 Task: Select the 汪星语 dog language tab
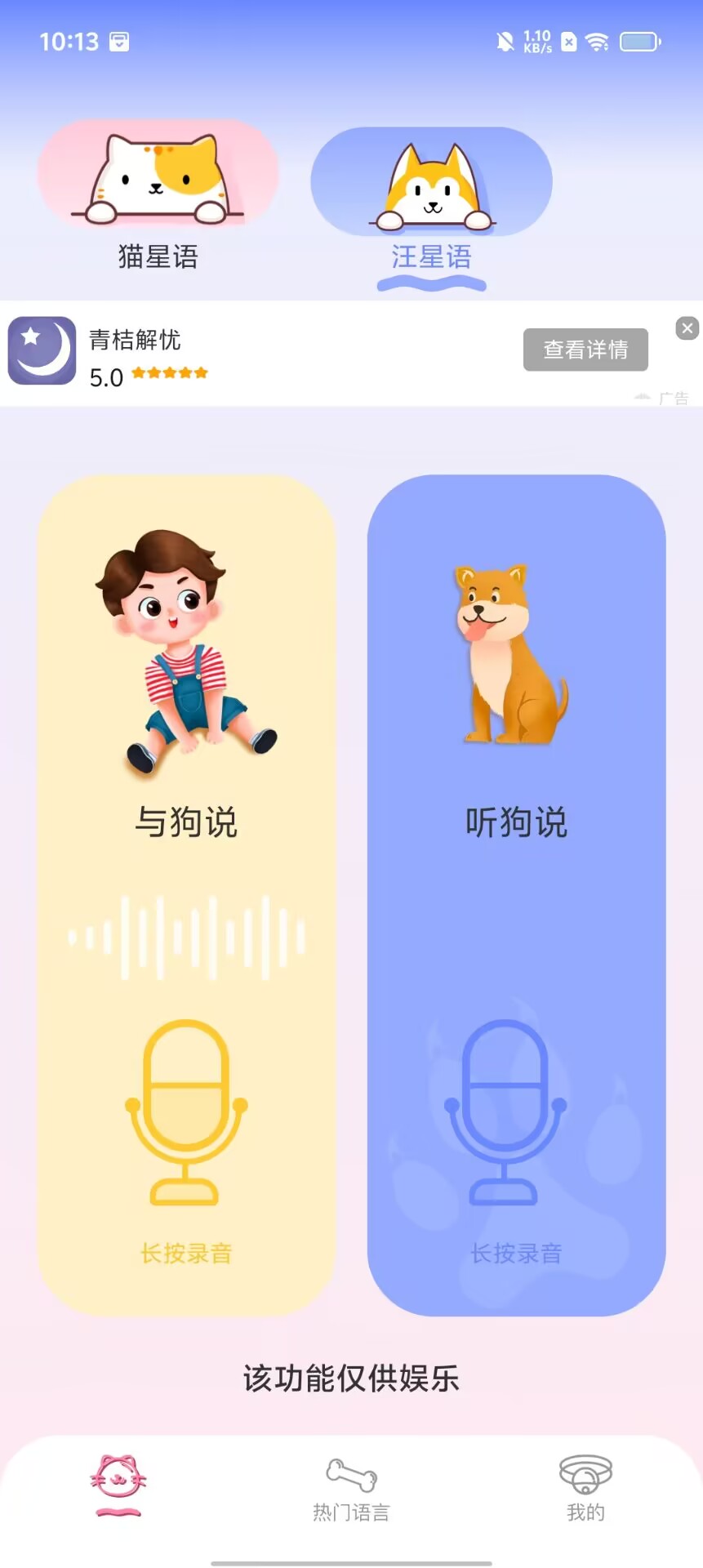pos(431,200)
